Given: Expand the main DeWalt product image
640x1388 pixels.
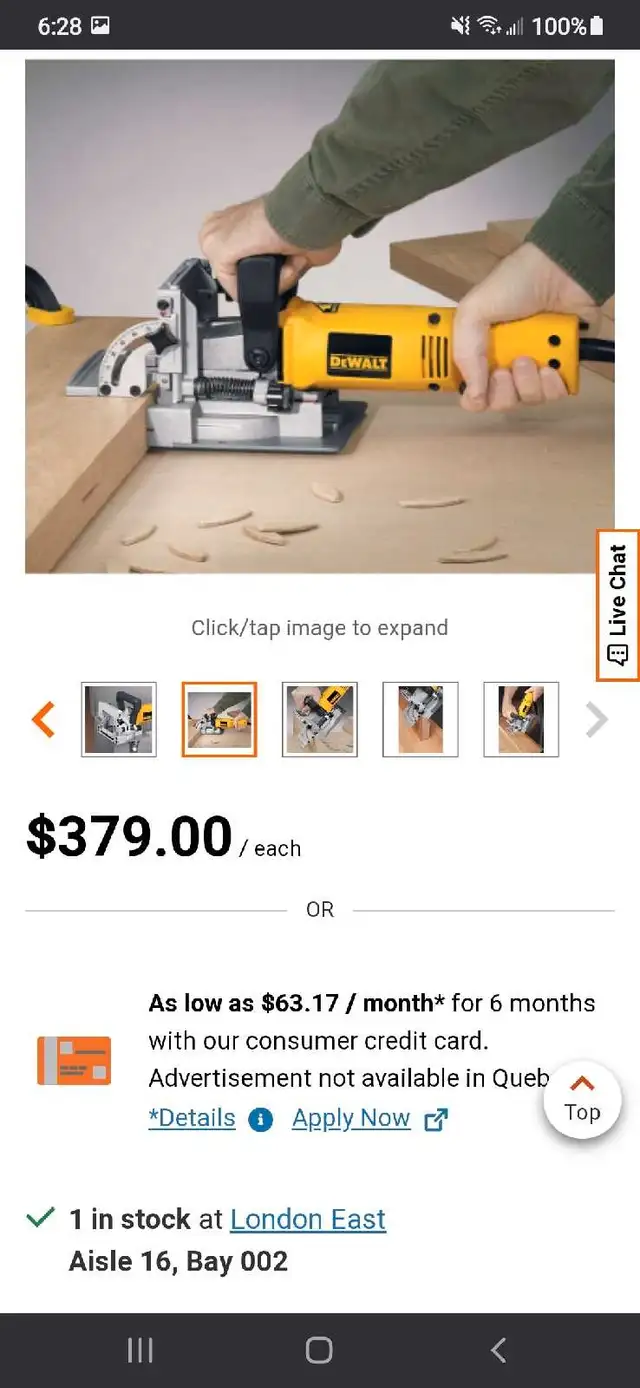Looking at the screenshot, I should [320, 316].
